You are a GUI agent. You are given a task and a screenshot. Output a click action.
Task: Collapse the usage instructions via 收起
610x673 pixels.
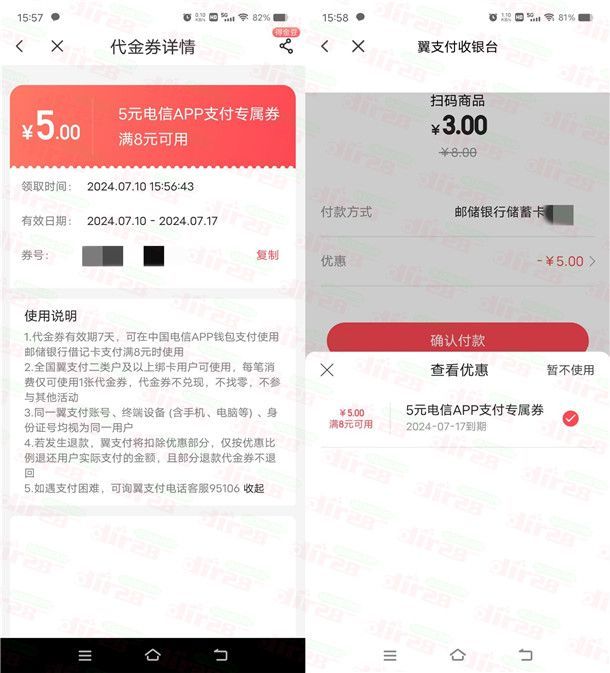(254, 488)
